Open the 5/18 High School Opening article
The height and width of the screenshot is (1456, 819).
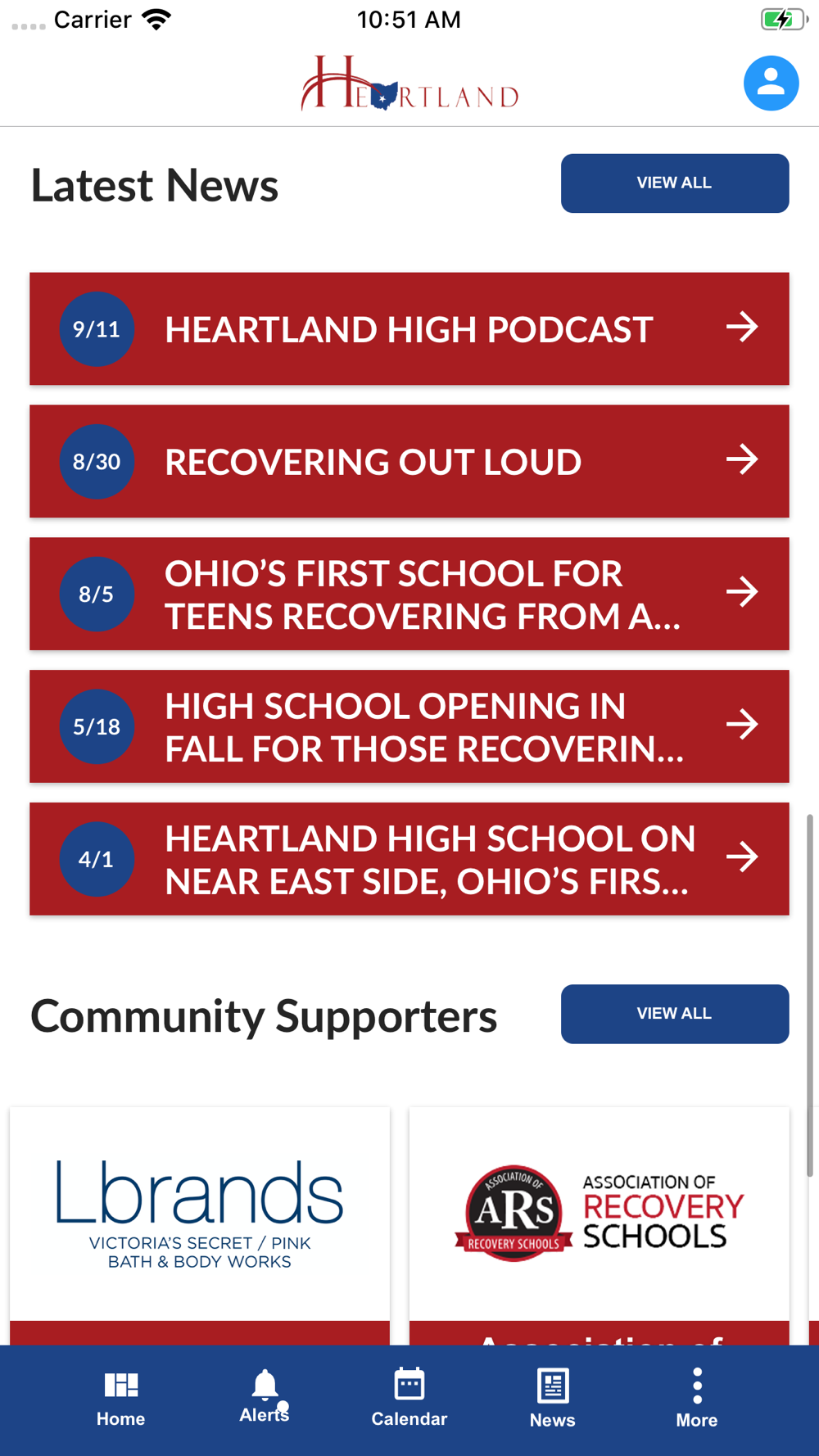pos(409,727)
